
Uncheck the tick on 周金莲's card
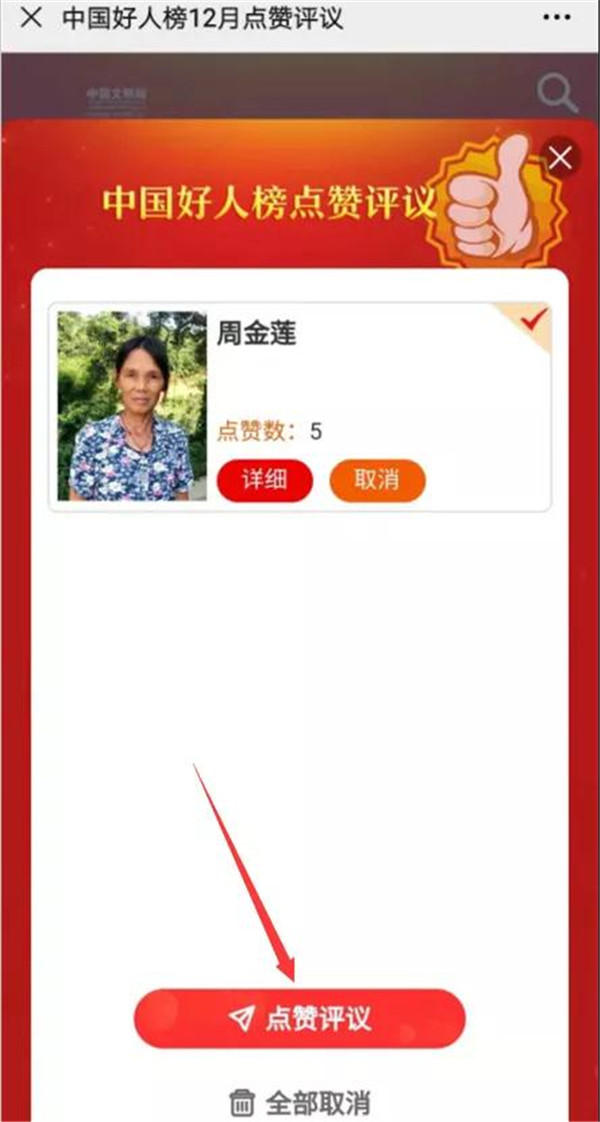click(x=535, y=321)
